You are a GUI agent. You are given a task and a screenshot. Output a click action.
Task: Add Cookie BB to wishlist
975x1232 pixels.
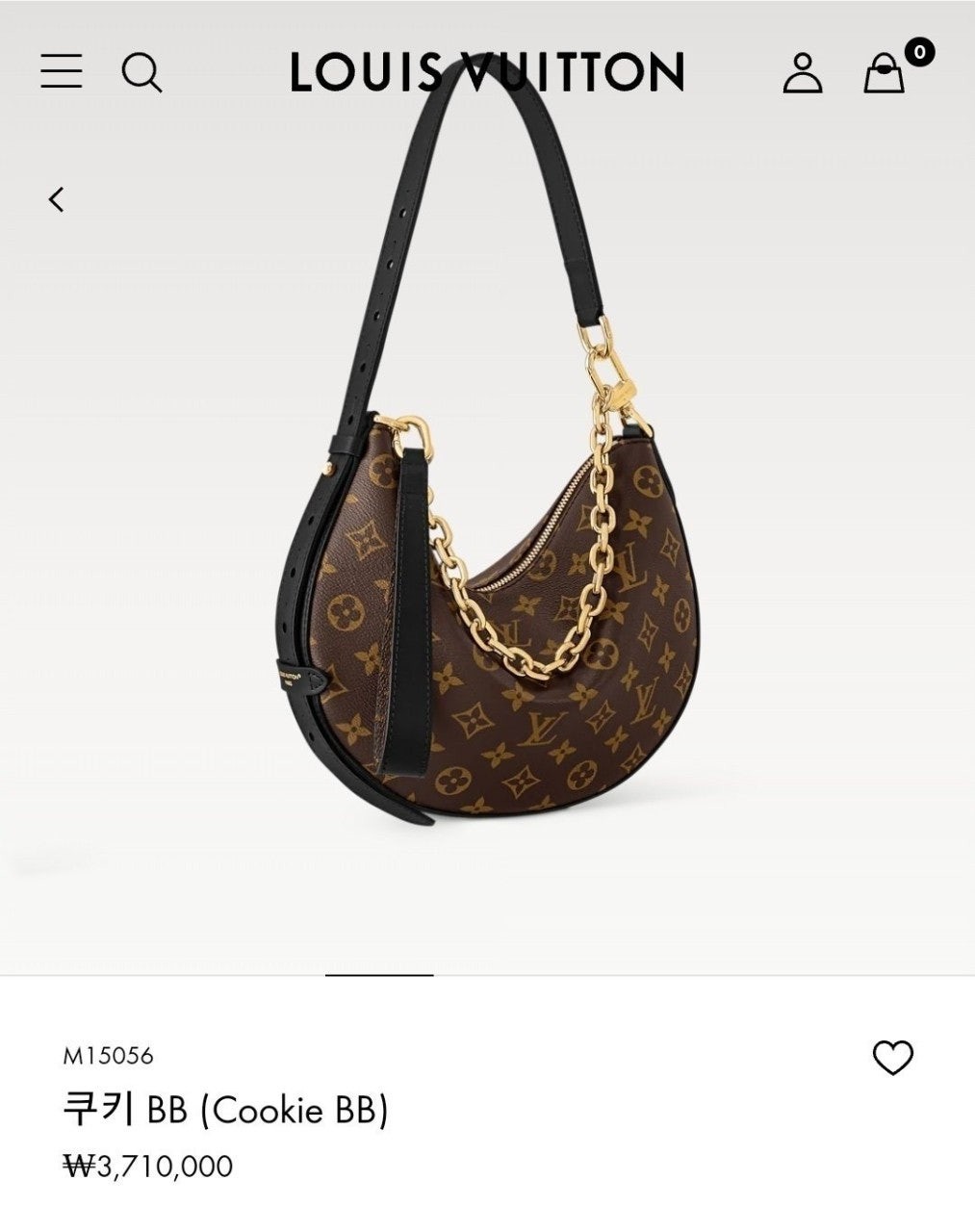coord(892,1058)
